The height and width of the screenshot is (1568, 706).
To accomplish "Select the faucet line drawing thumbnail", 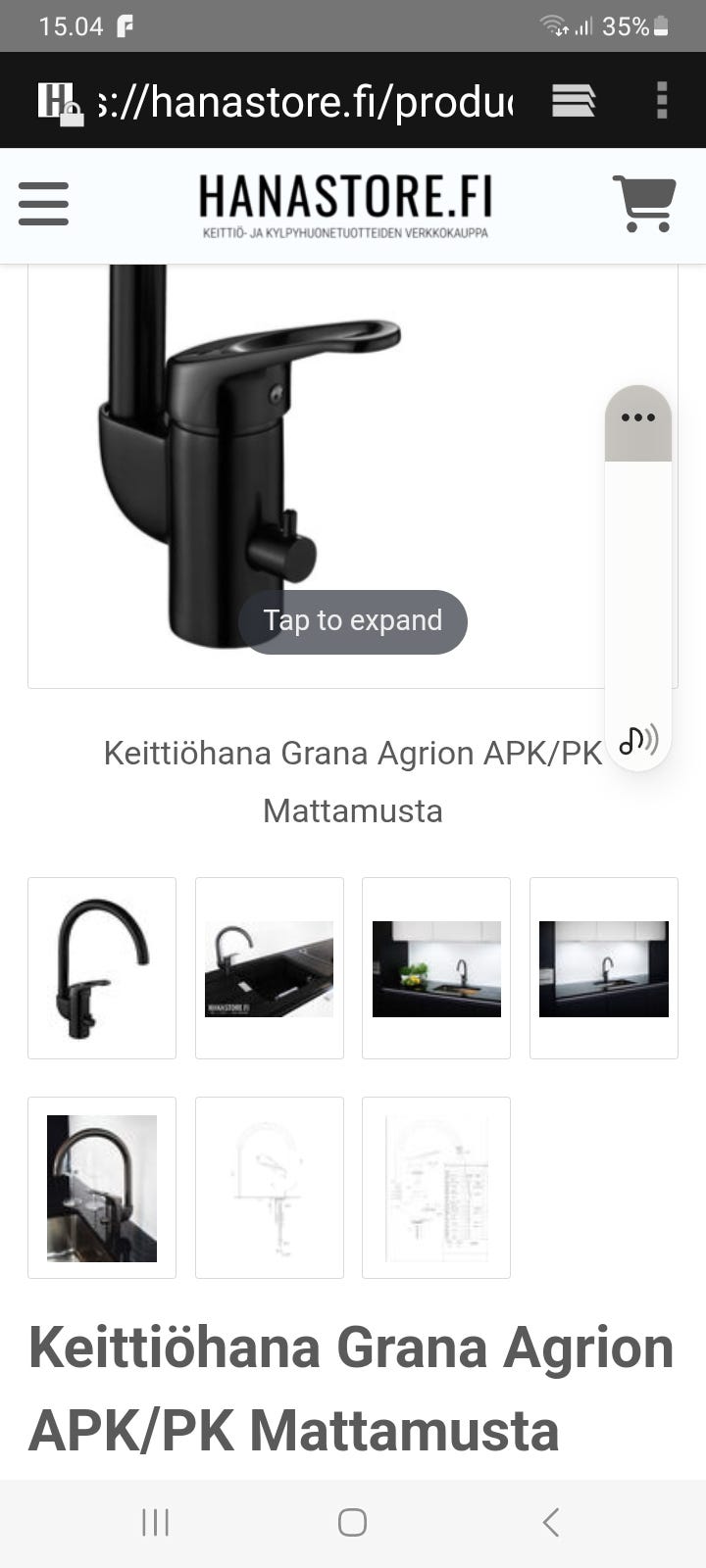I will 270,1188.
